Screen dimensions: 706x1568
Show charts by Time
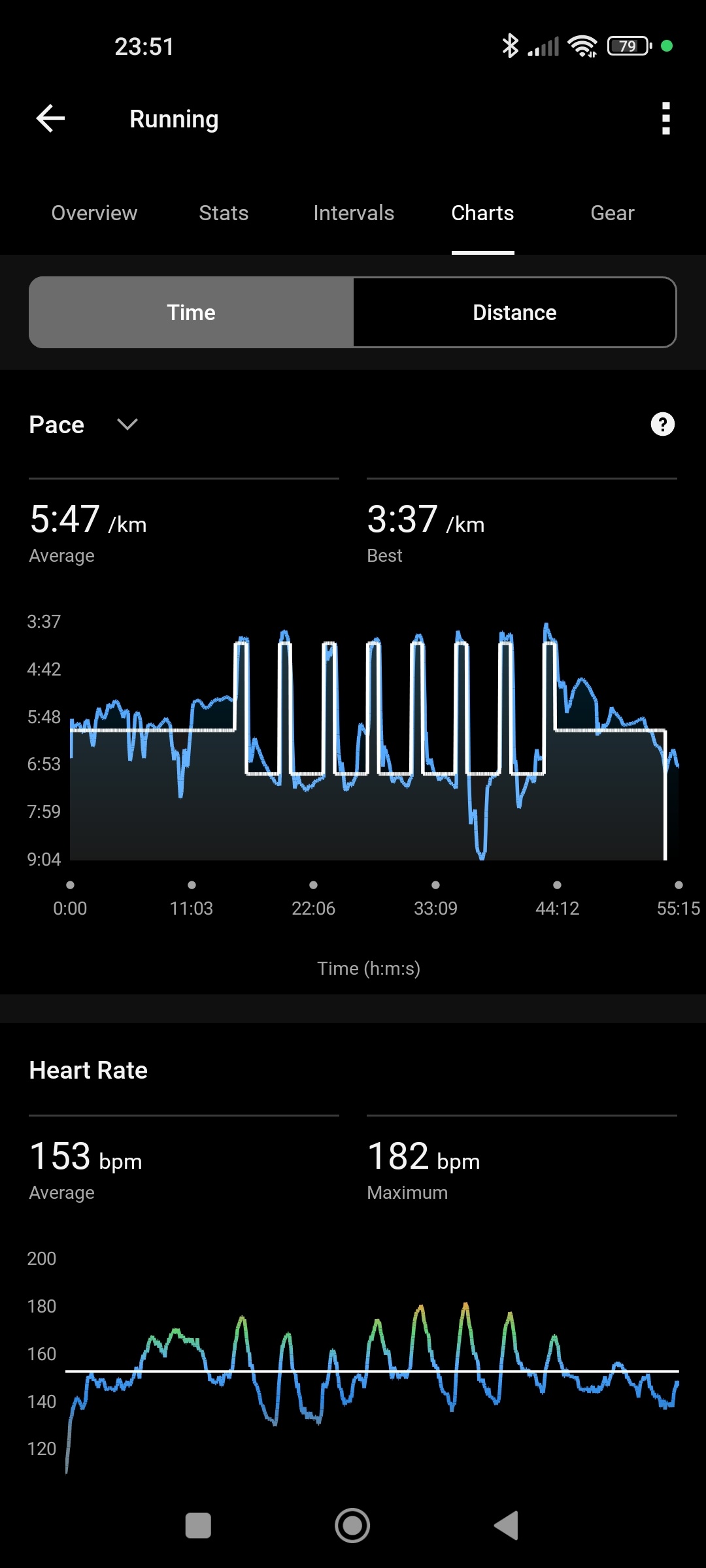pos(191,312)
